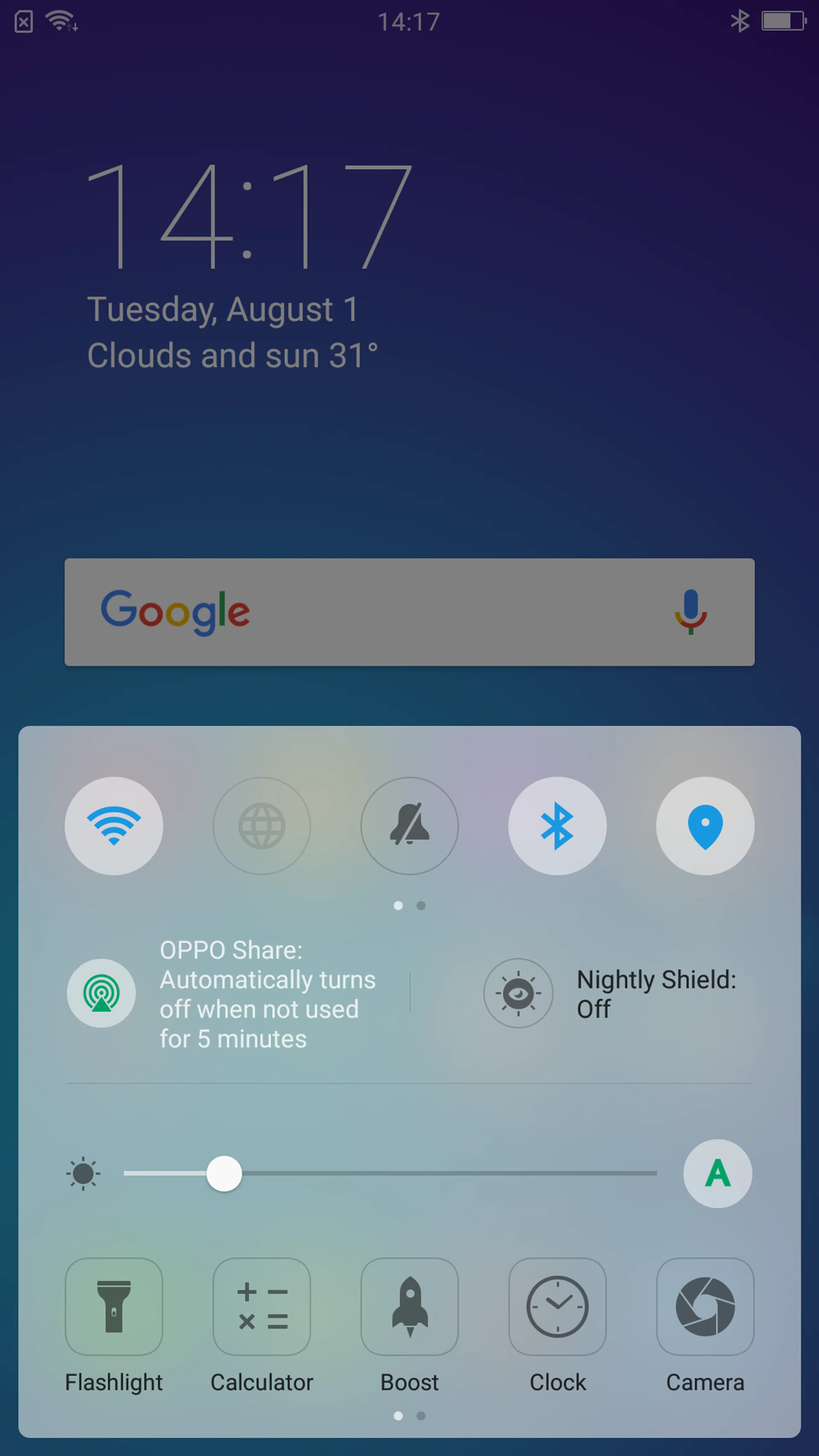819x1456 pixels.
Task: Enable Nightly Shield
Action: (x=518, y=993)
